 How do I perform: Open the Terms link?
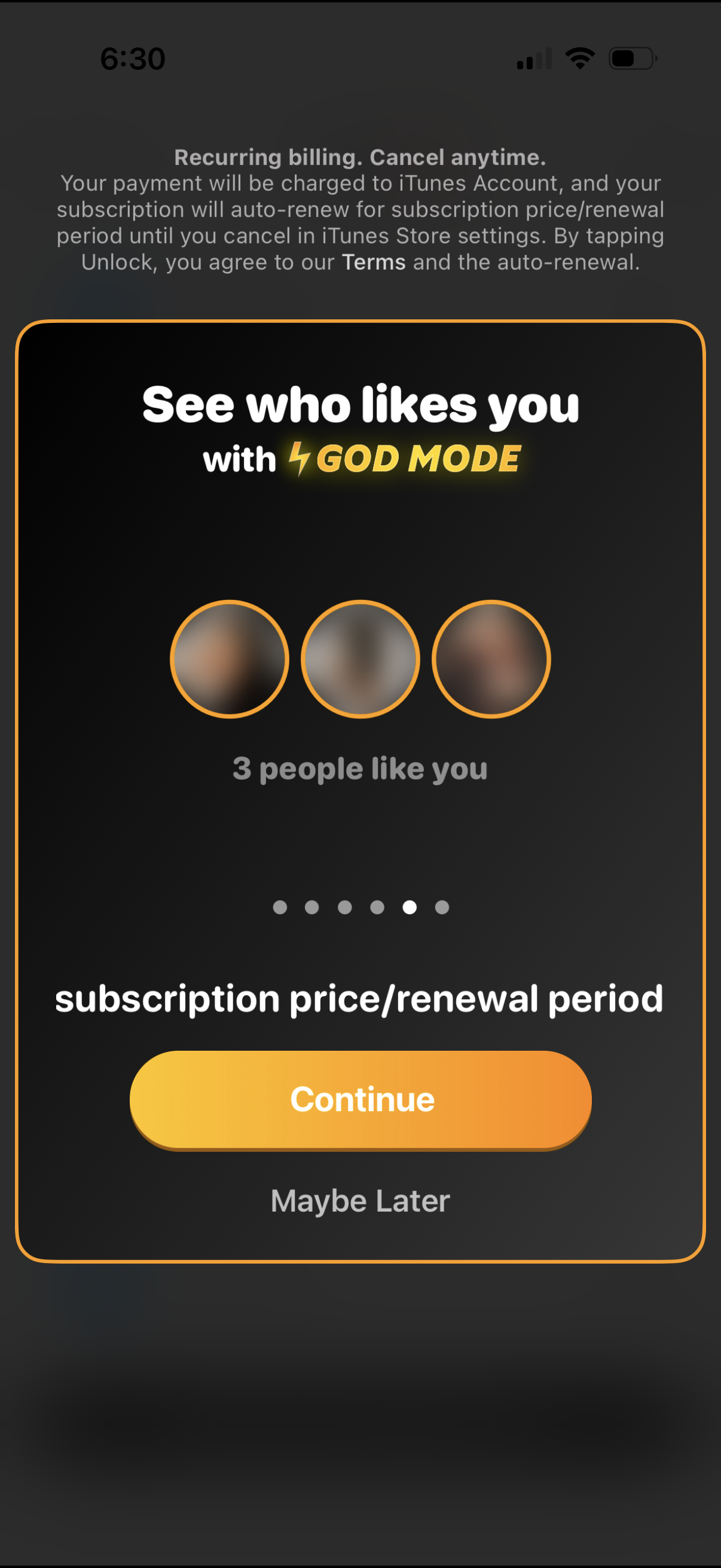(x=373, y=262)
